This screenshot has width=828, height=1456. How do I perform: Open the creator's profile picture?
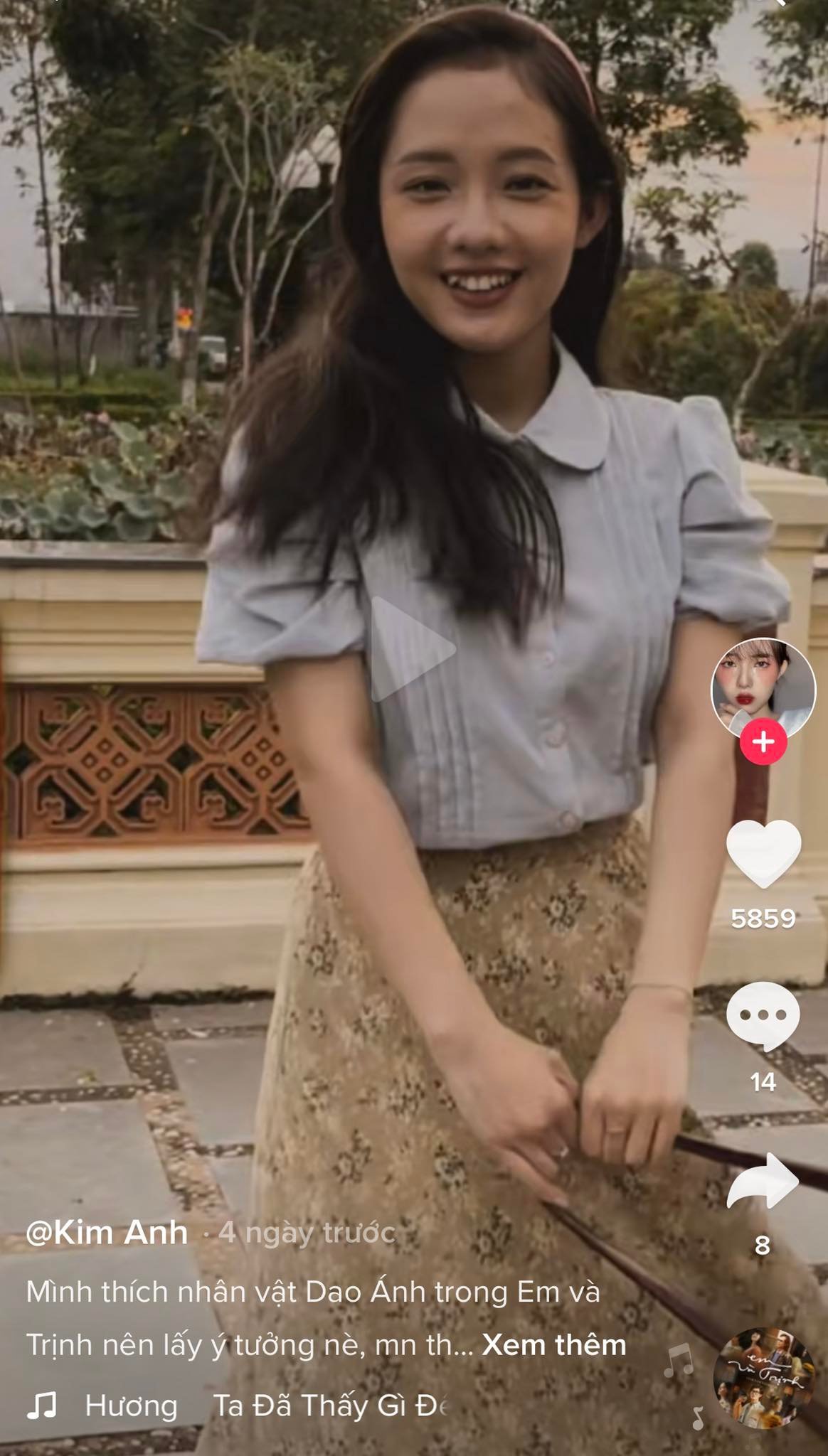pyautogui.click(x=763, y=689)
